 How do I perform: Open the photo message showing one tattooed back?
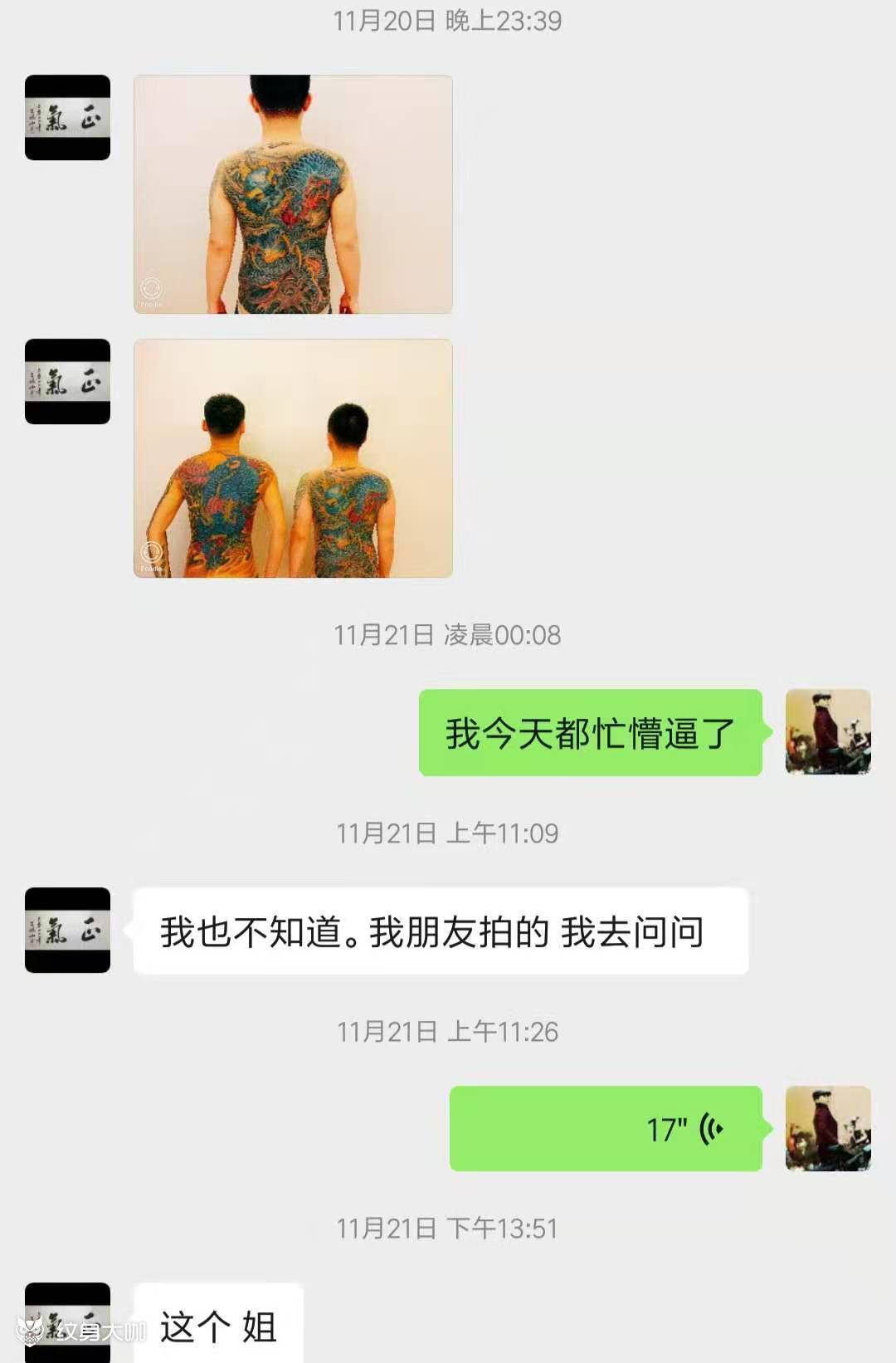click(x=293, y=194)
